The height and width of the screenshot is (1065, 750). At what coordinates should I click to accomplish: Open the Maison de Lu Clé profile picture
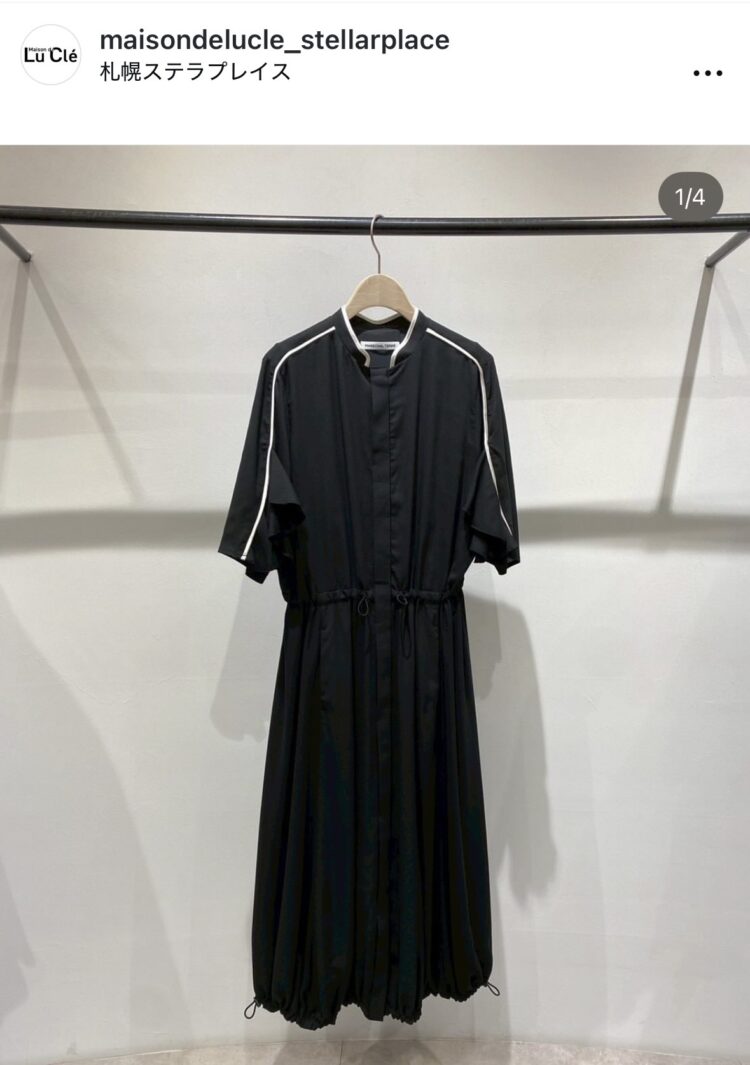[51, 55]
